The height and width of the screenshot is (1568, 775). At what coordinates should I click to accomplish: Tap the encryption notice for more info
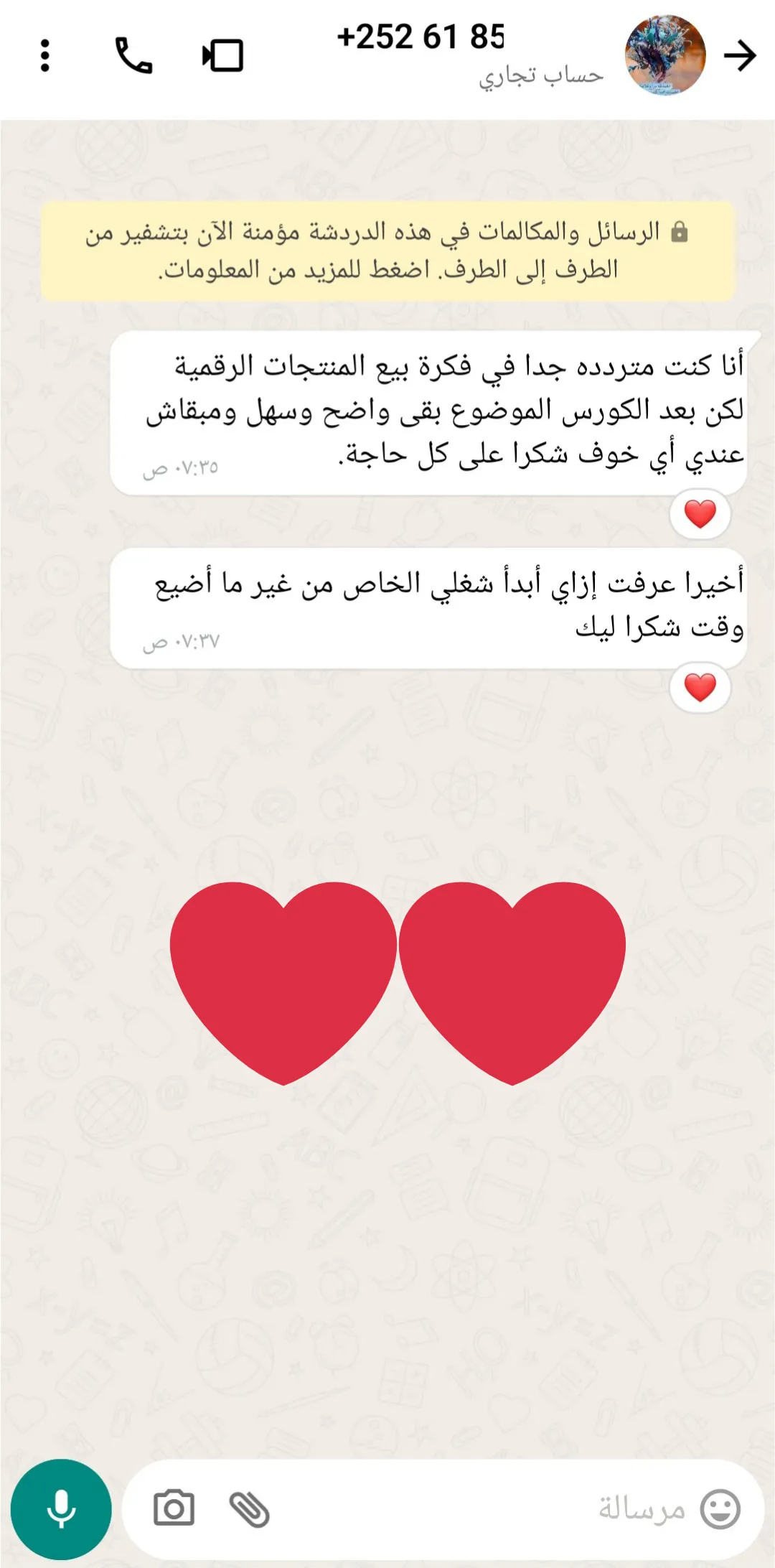(387, 251)
